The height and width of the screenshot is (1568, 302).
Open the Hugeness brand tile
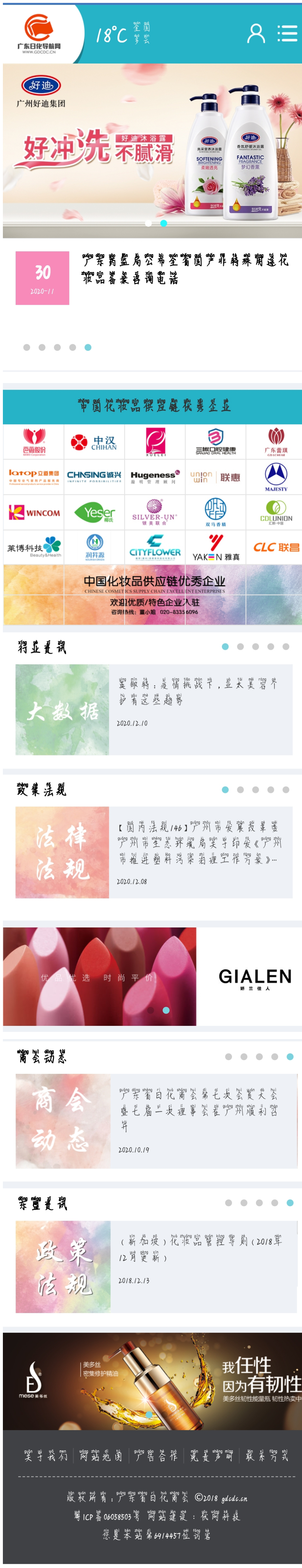click(155, 477)
